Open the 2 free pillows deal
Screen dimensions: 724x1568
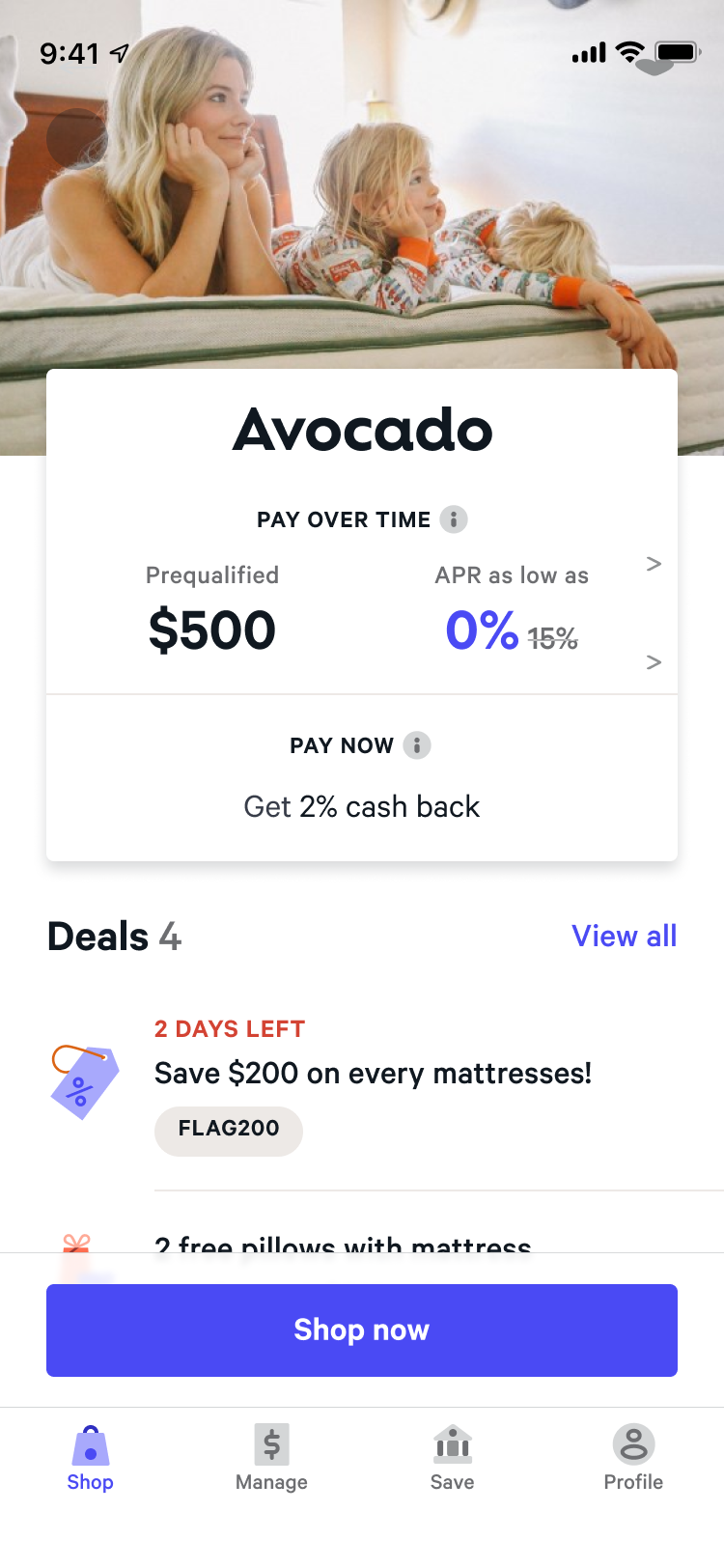pos(343,1242)
